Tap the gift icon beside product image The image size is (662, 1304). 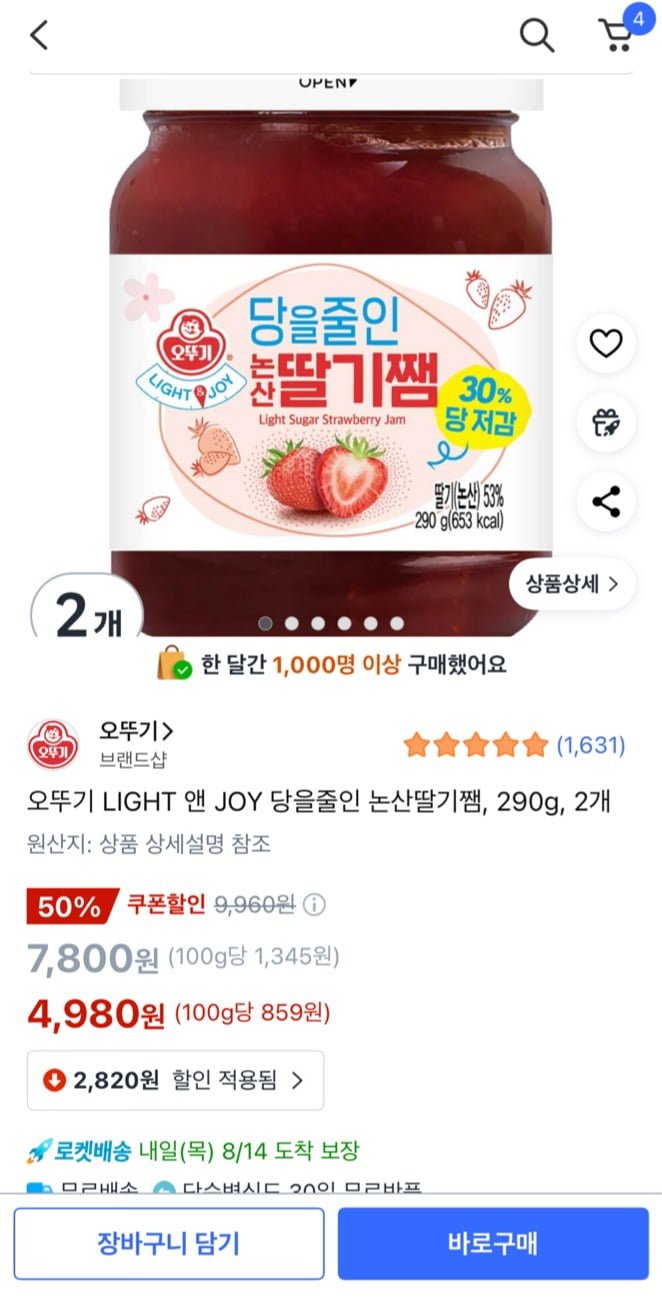[x=606, y=423]
